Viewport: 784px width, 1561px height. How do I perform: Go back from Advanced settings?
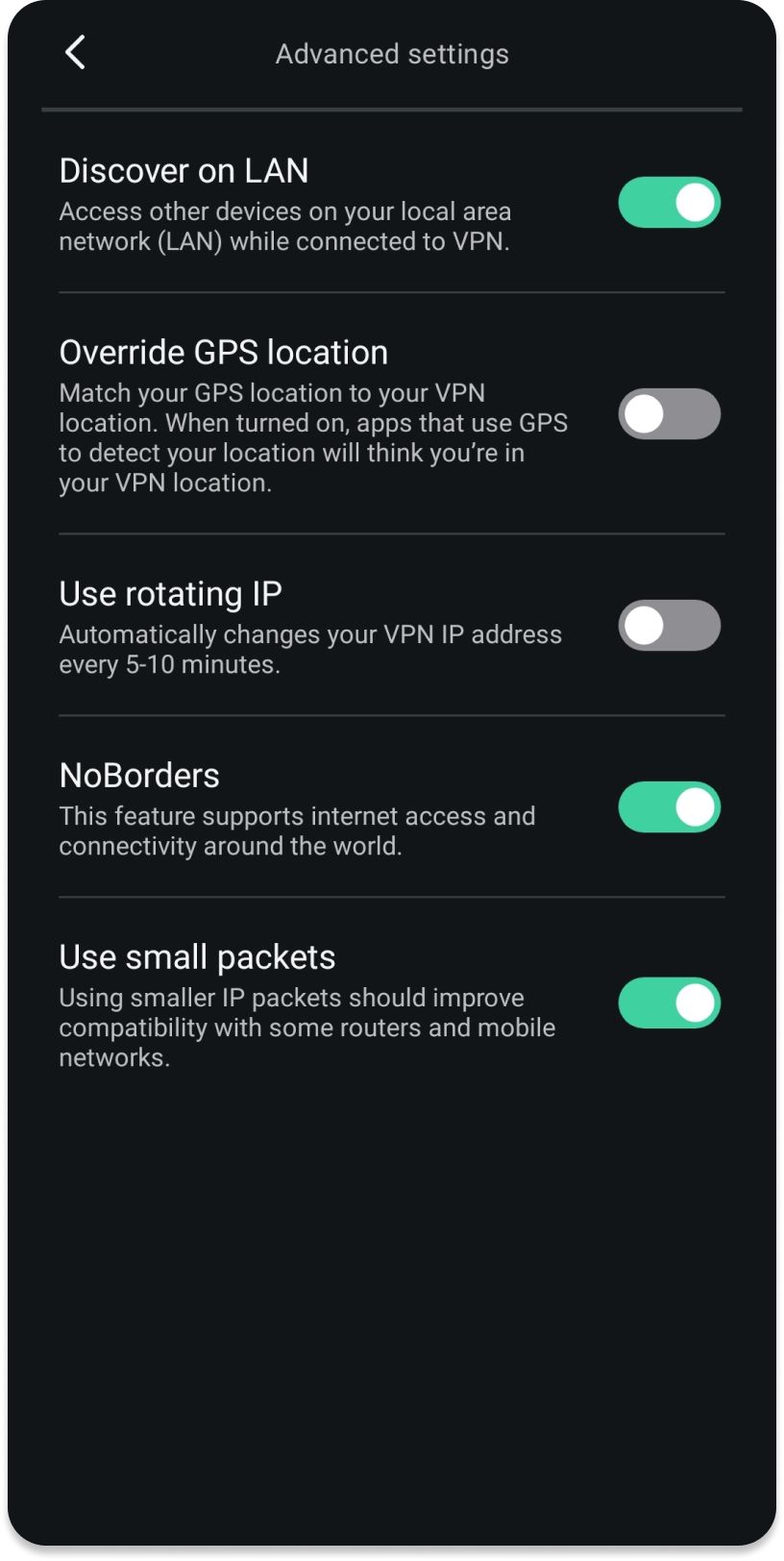(x=75, y=53)
